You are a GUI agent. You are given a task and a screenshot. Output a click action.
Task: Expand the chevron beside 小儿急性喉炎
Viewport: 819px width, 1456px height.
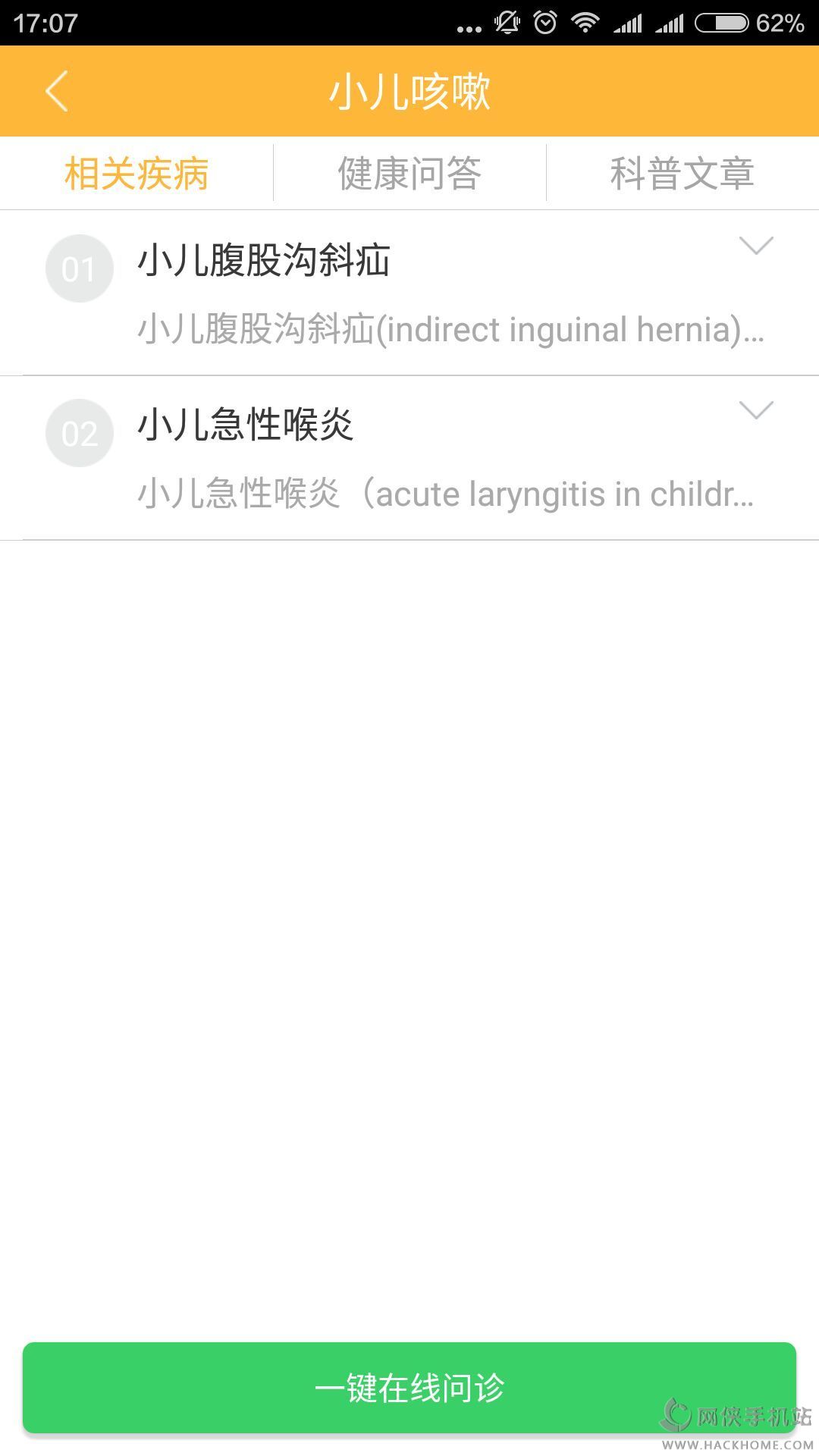[756, 410]
